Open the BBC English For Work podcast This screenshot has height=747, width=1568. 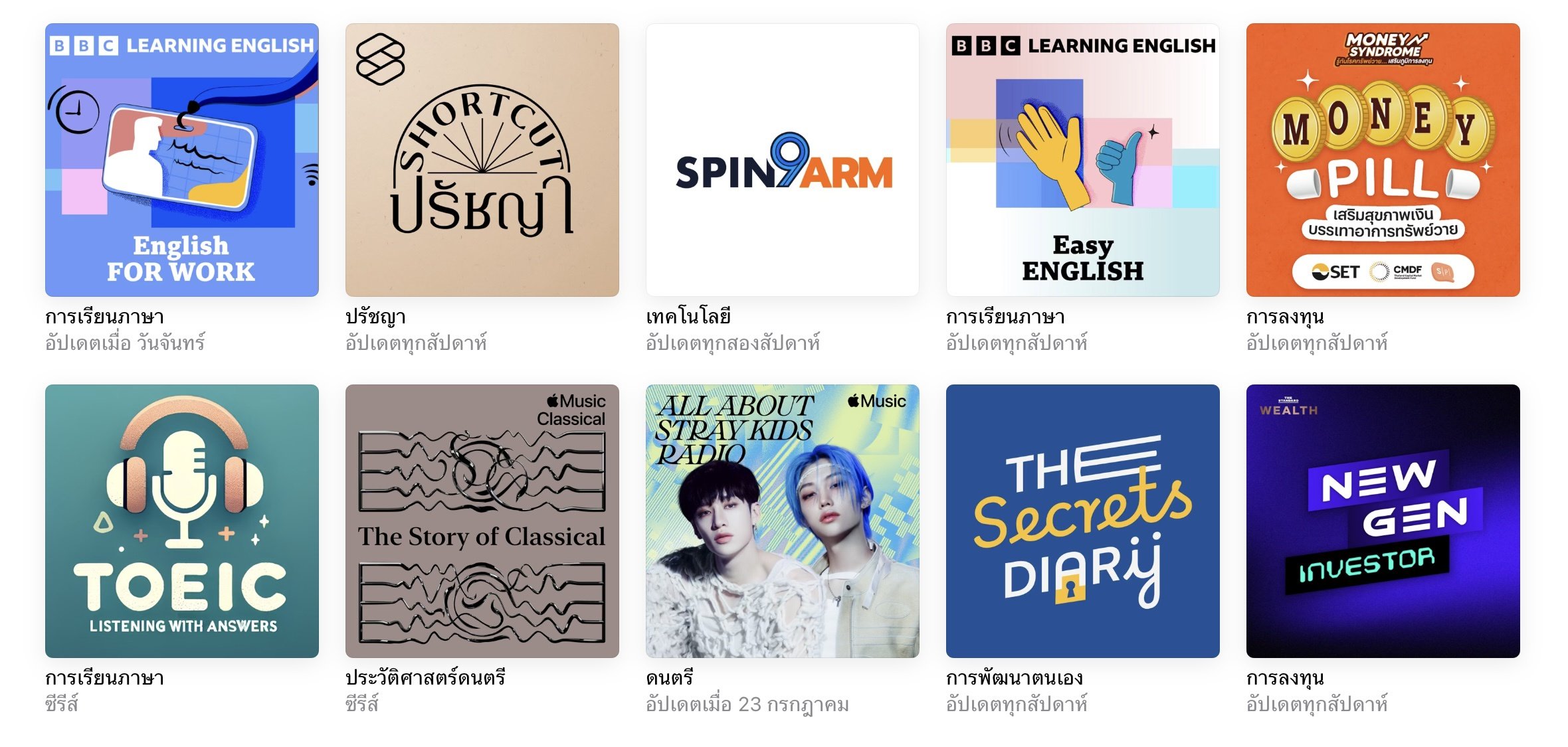(181, 160)
